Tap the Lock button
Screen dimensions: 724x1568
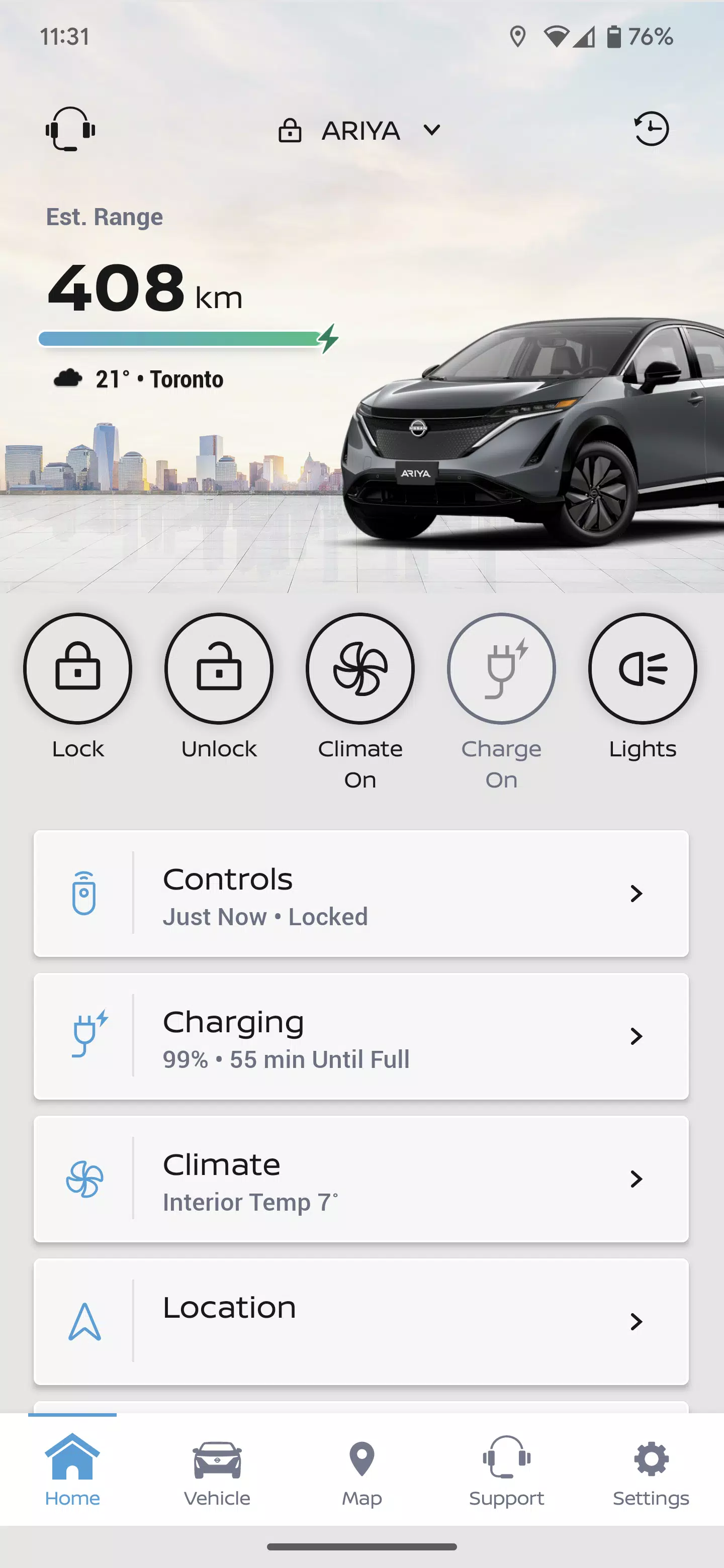pyautogui.click(x=78, y=668)
